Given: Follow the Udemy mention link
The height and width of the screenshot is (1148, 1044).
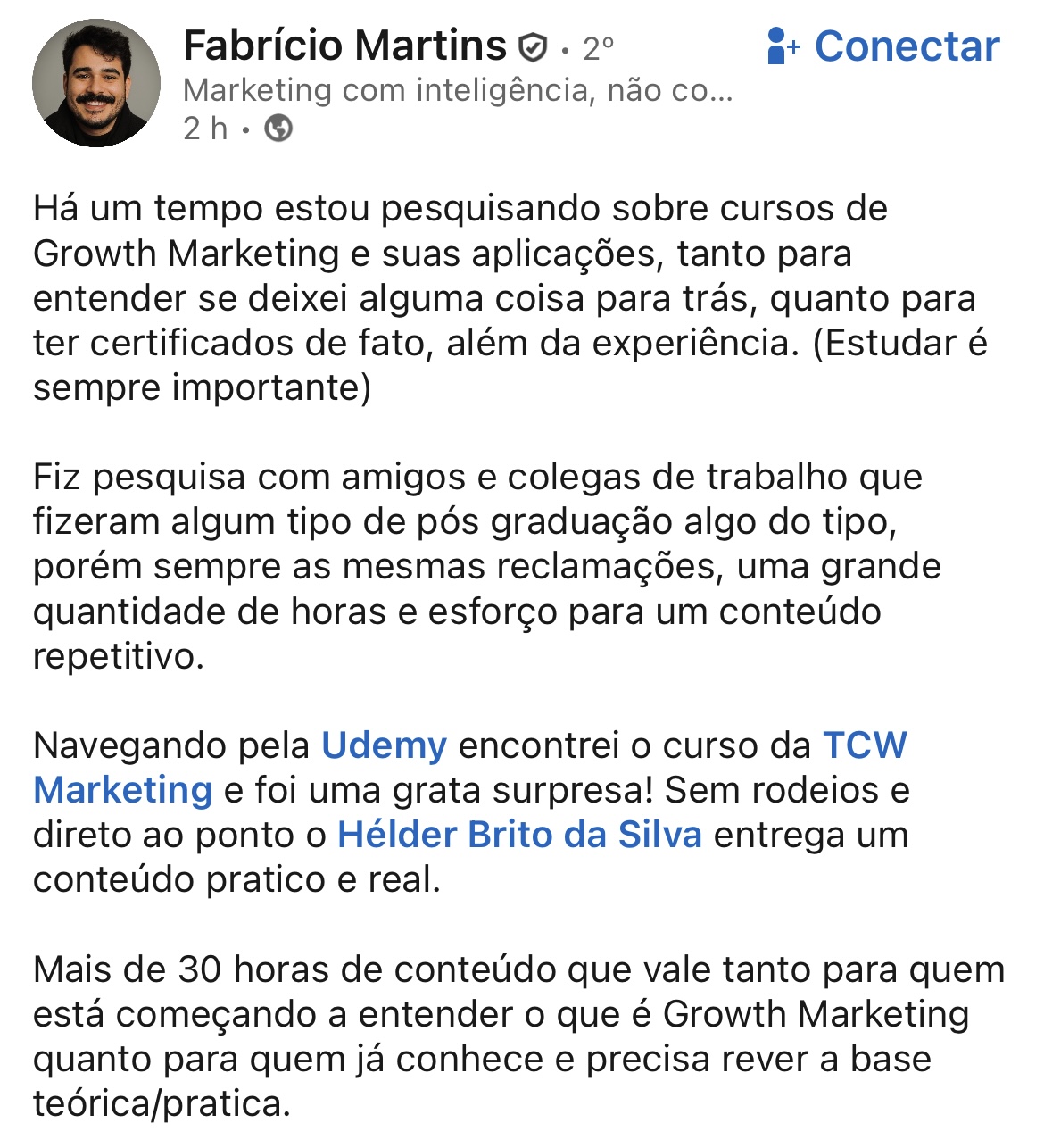Looking at the screenshot, I should [384, 745].
